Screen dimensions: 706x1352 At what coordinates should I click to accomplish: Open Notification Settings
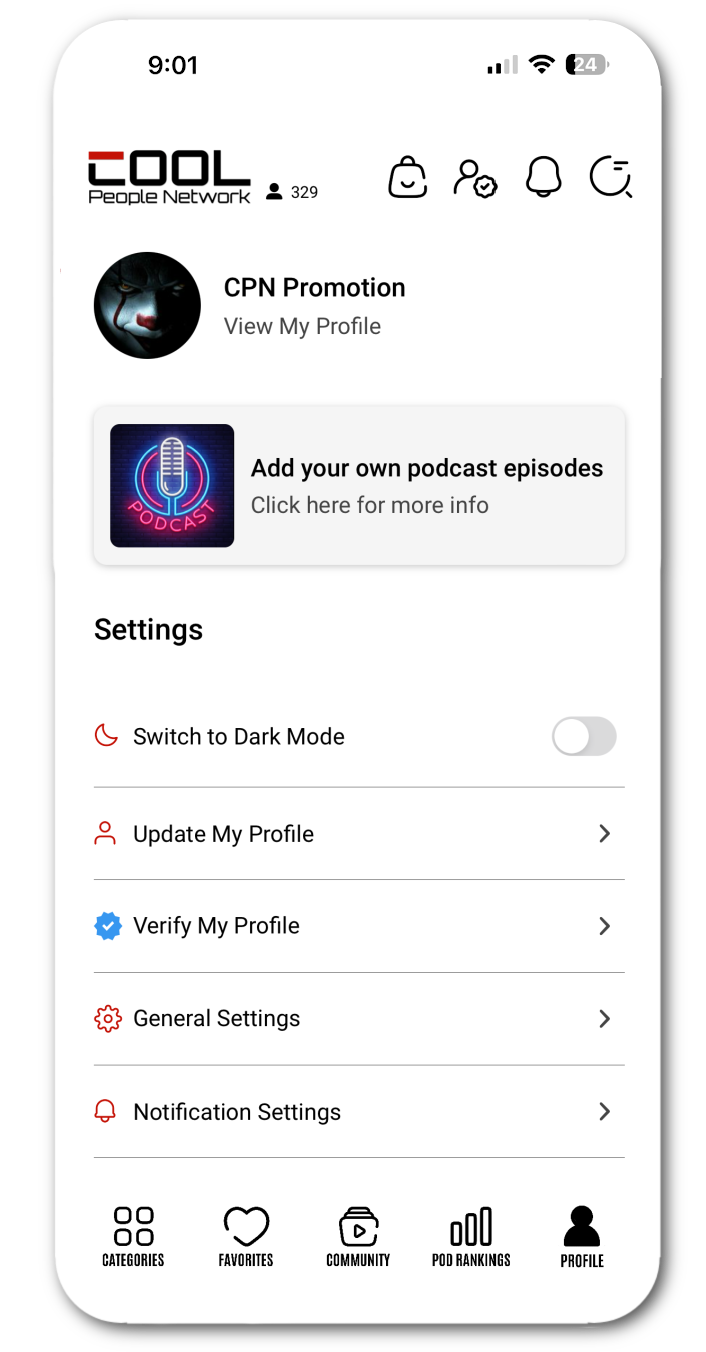pos(359,1112)
